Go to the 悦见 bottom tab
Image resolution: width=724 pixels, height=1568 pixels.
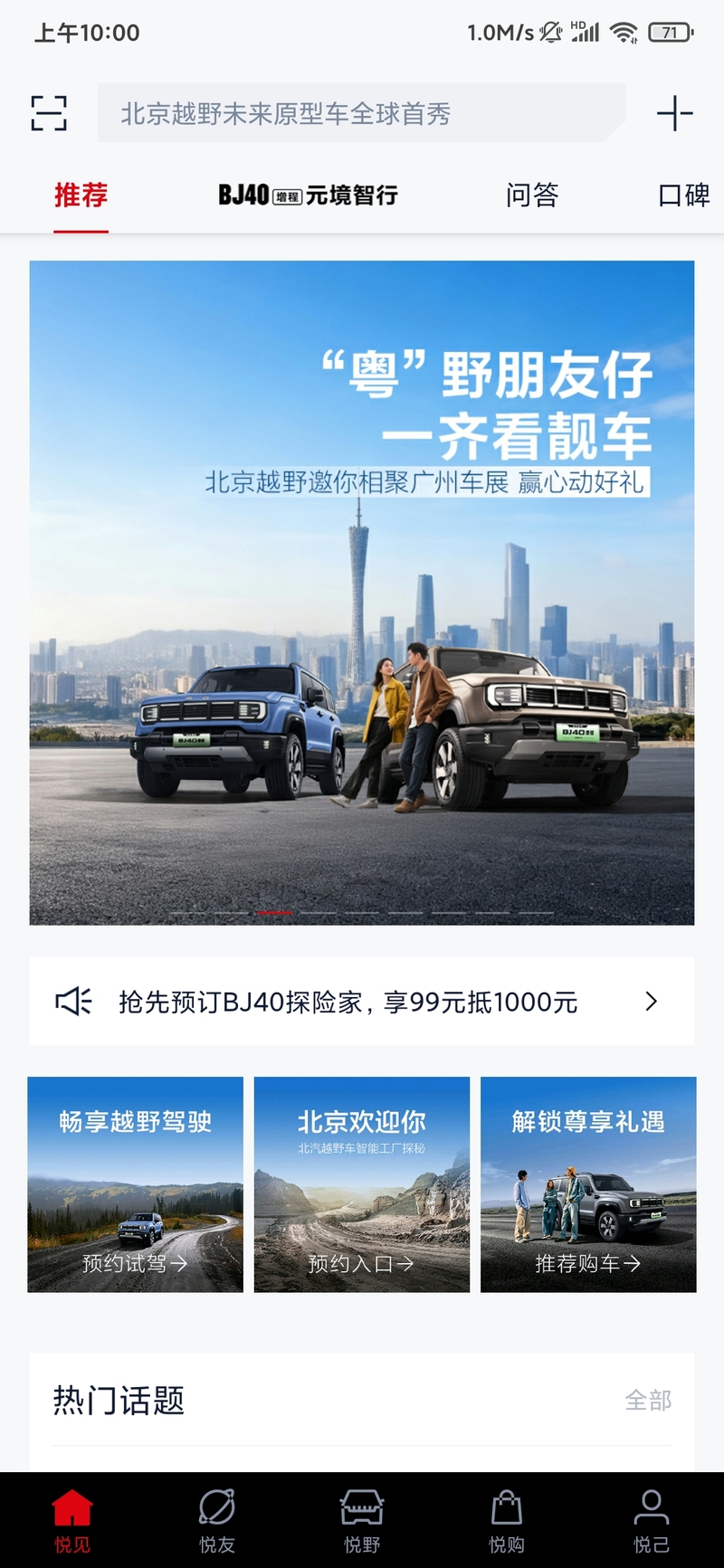(x=72, y=1521)
